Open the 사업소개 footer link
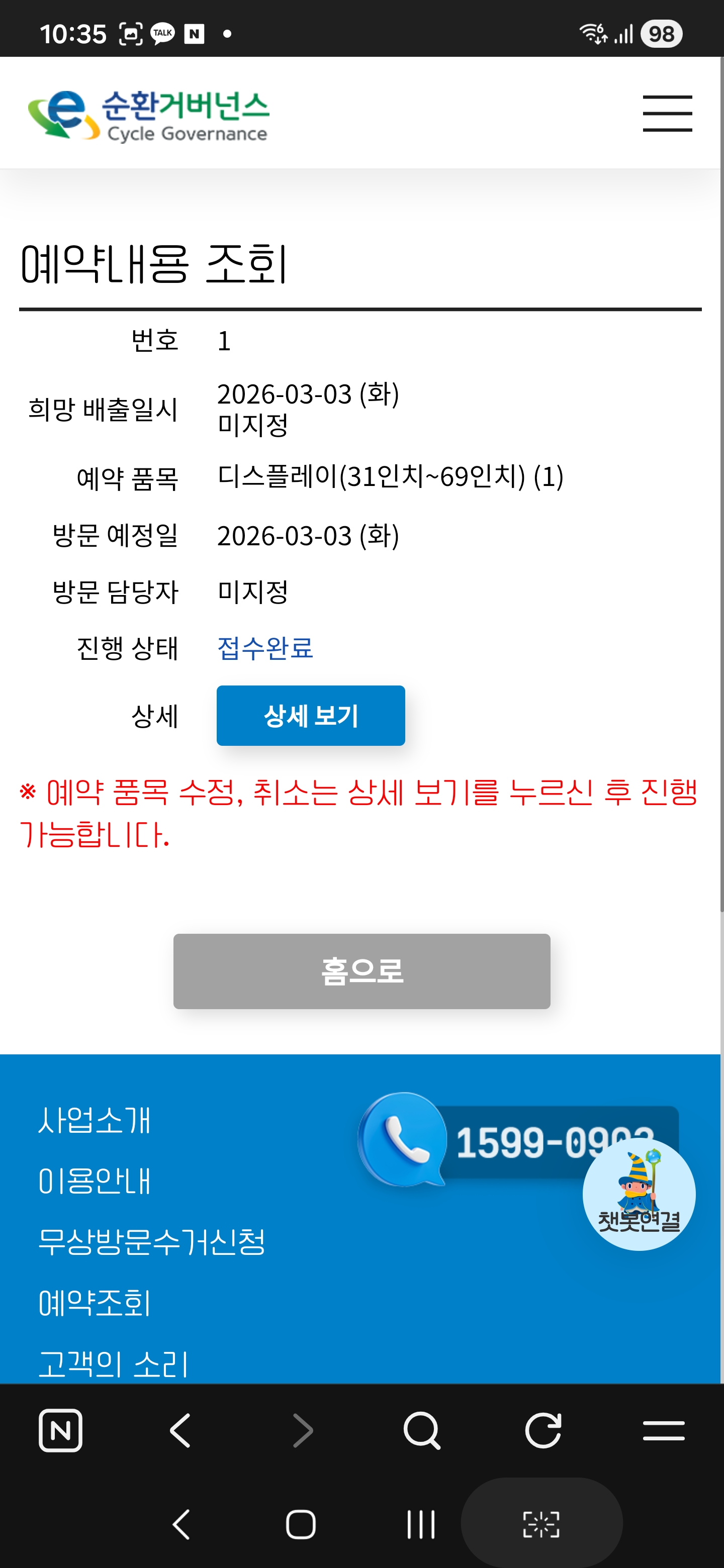This screenshot has width=724, height=1568. pos(95,1120)
